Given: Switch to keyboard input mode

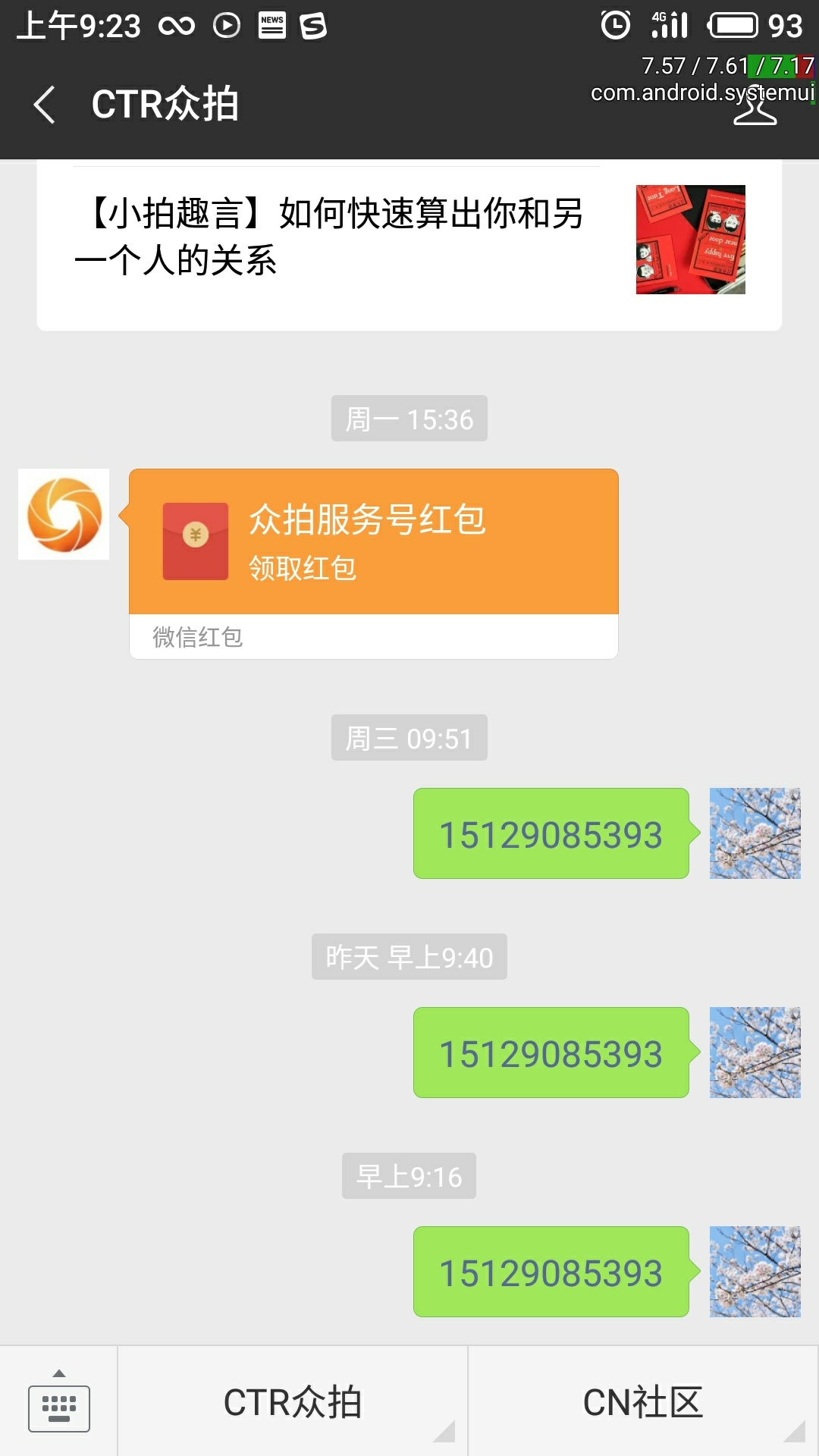Looking at the screenshot, I should (x=59, y=1402).
